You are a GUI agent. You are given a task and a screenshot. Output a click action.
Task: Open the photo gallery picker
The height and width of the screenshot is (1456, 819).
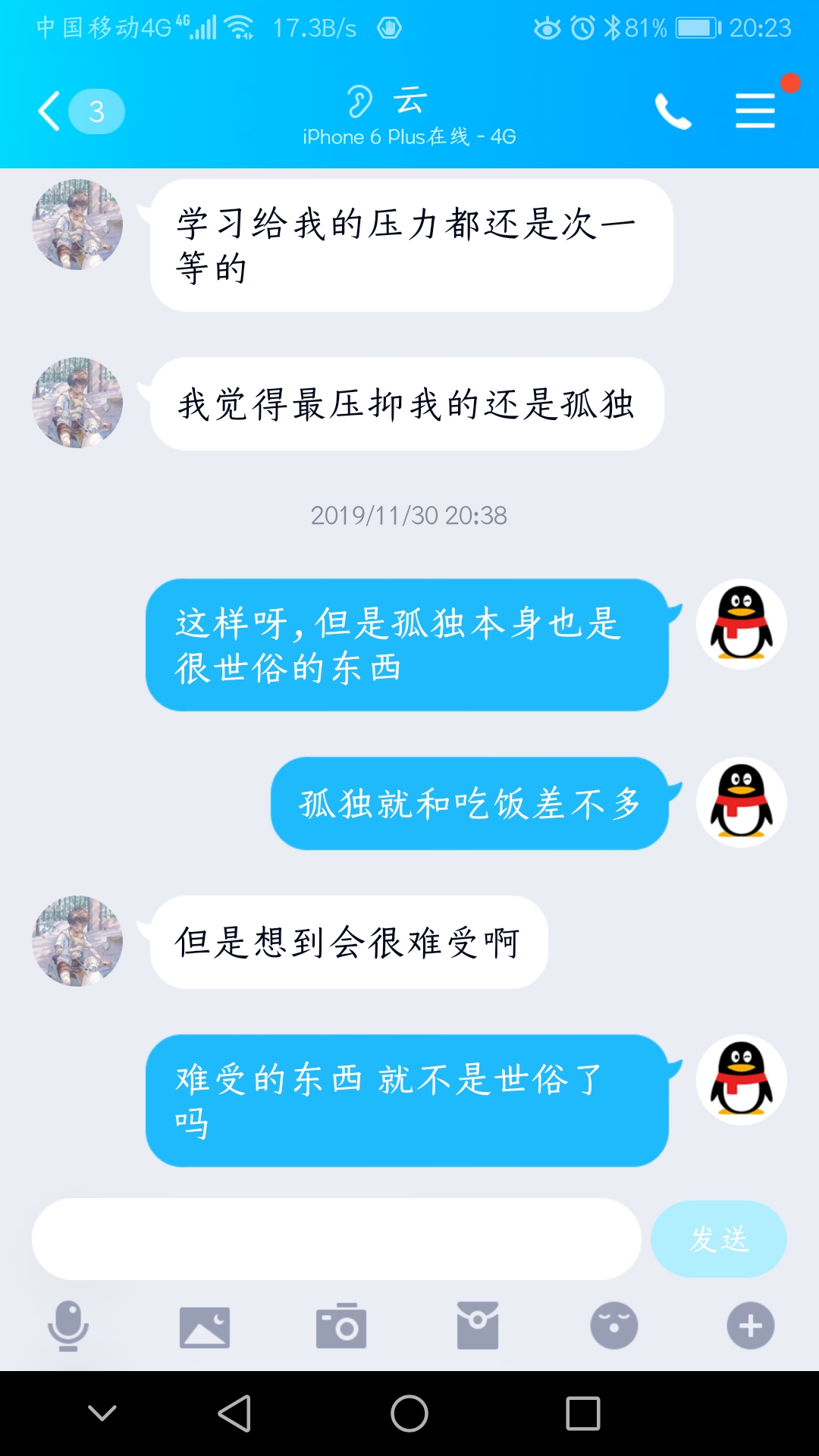205,1326
